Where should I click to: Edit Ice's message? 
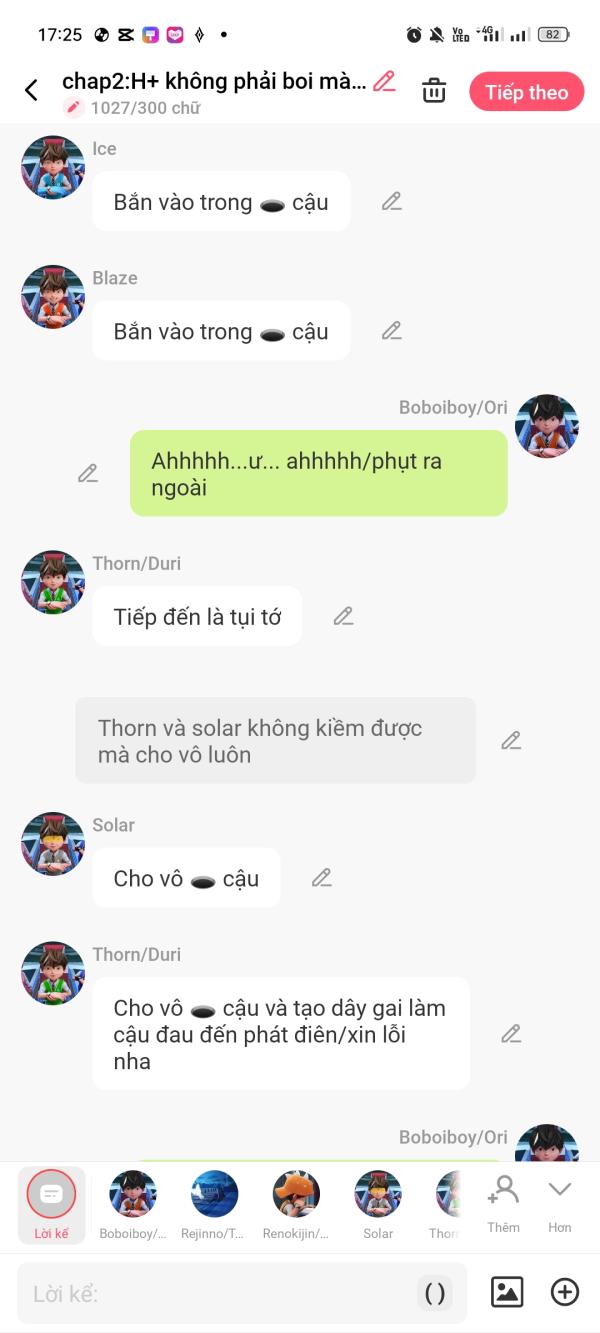391,202
